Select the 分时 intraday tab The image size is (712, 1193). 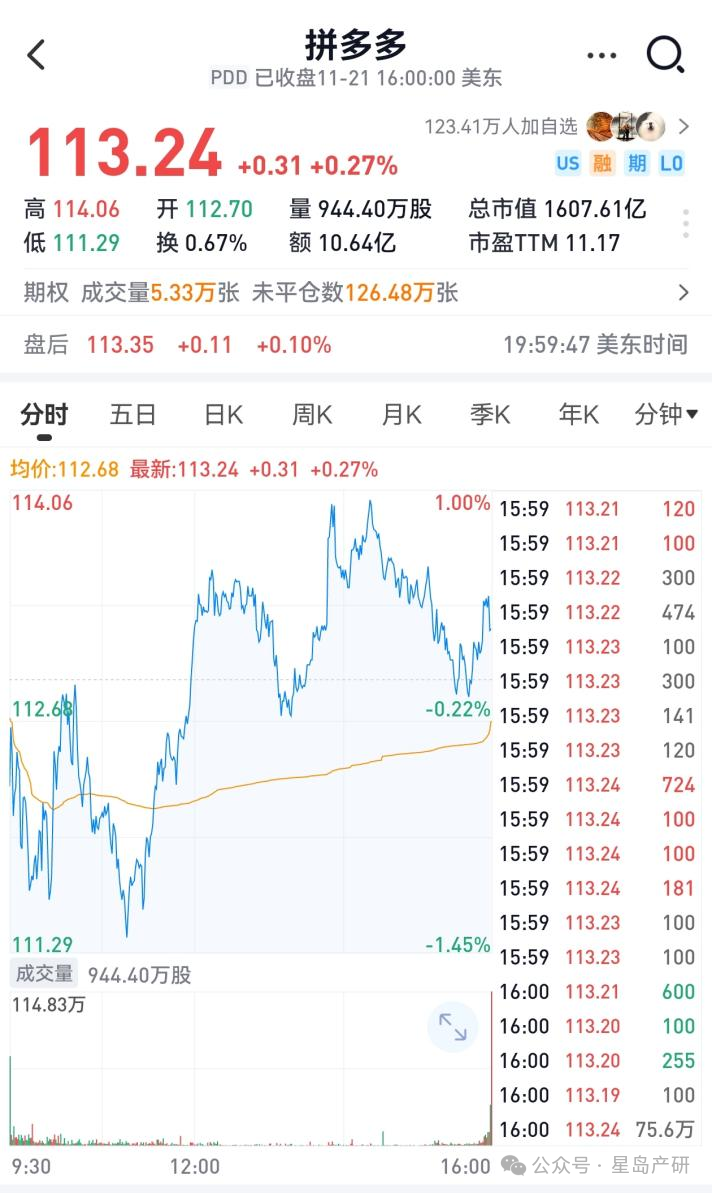44,414
